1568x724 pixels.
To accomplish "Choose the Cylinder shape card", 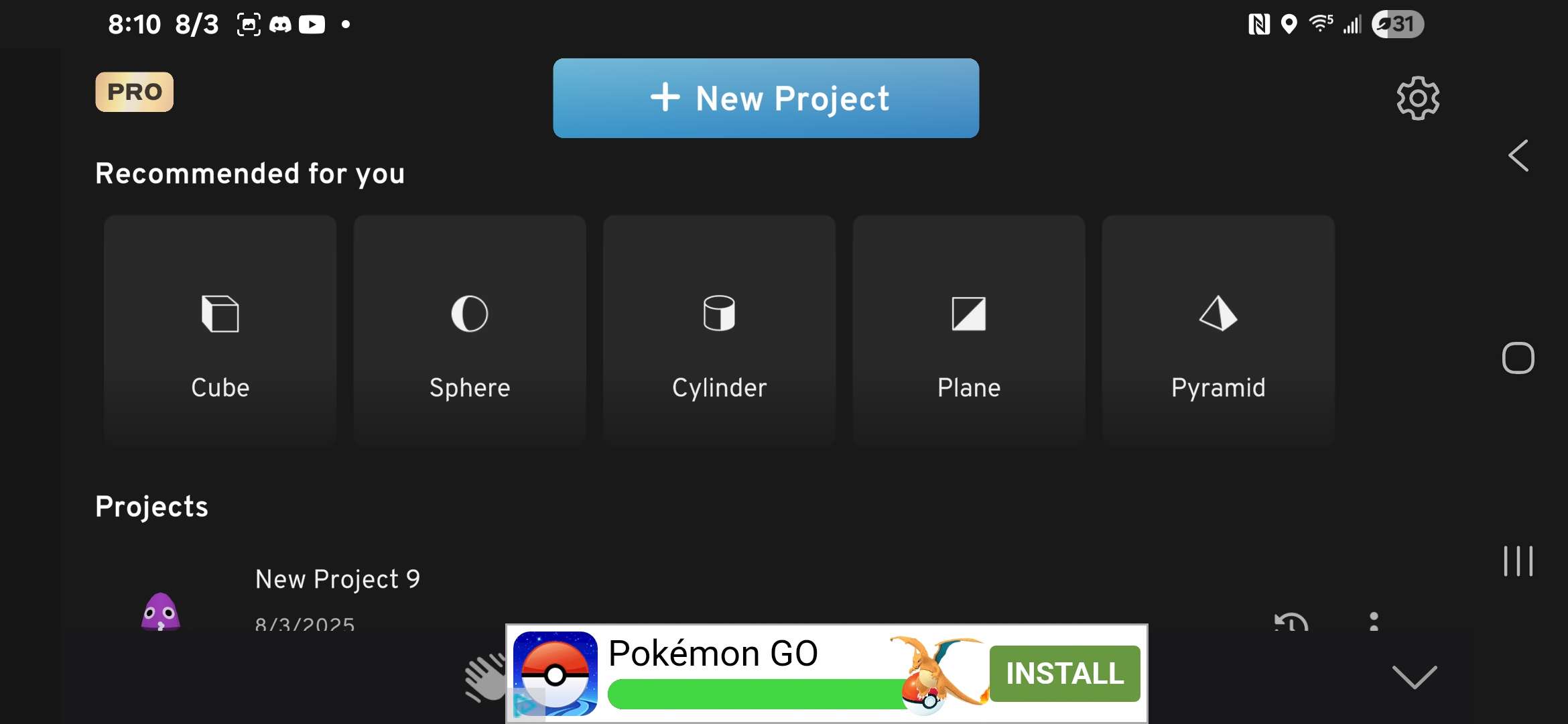I will tap(719, 330).
